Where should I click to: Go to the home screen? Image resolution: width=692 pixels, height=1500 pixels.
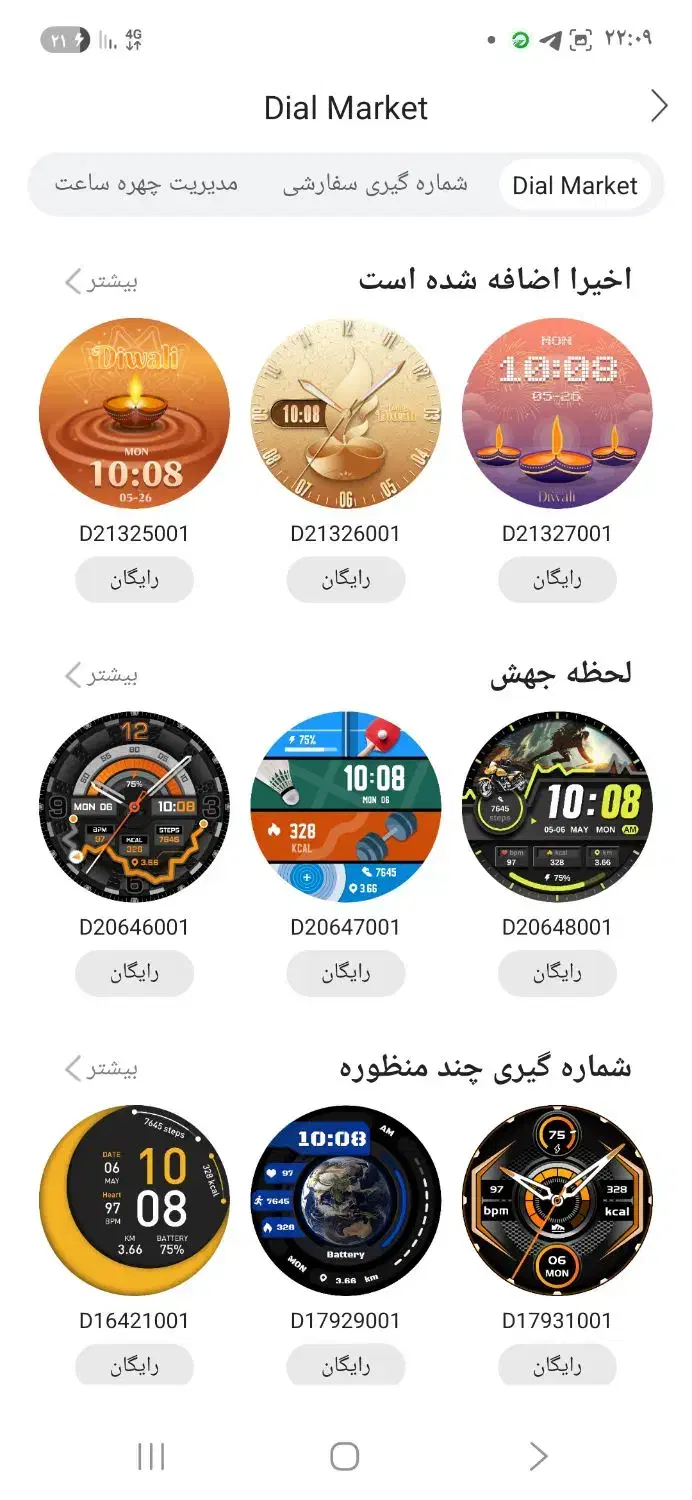pos(344,1456)
